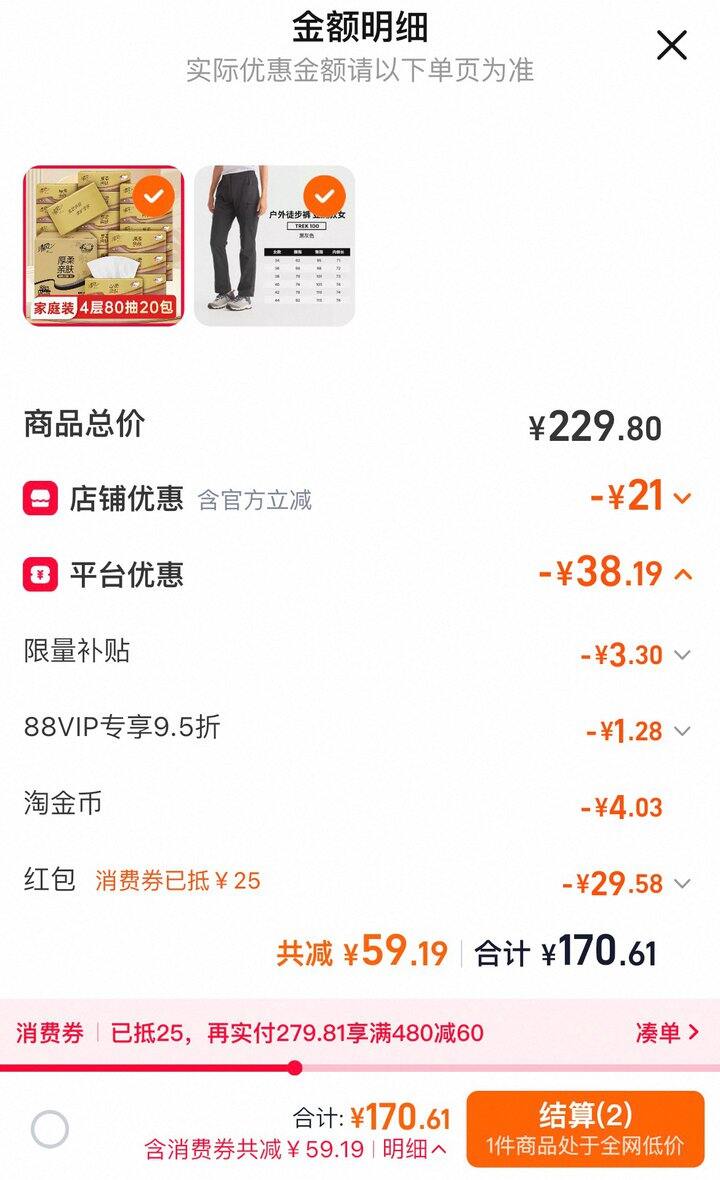Tap 结算(2) to check out
The height and width of the screenshot is (1180, 720).
pyautogui.click(x=585, y=1129)
